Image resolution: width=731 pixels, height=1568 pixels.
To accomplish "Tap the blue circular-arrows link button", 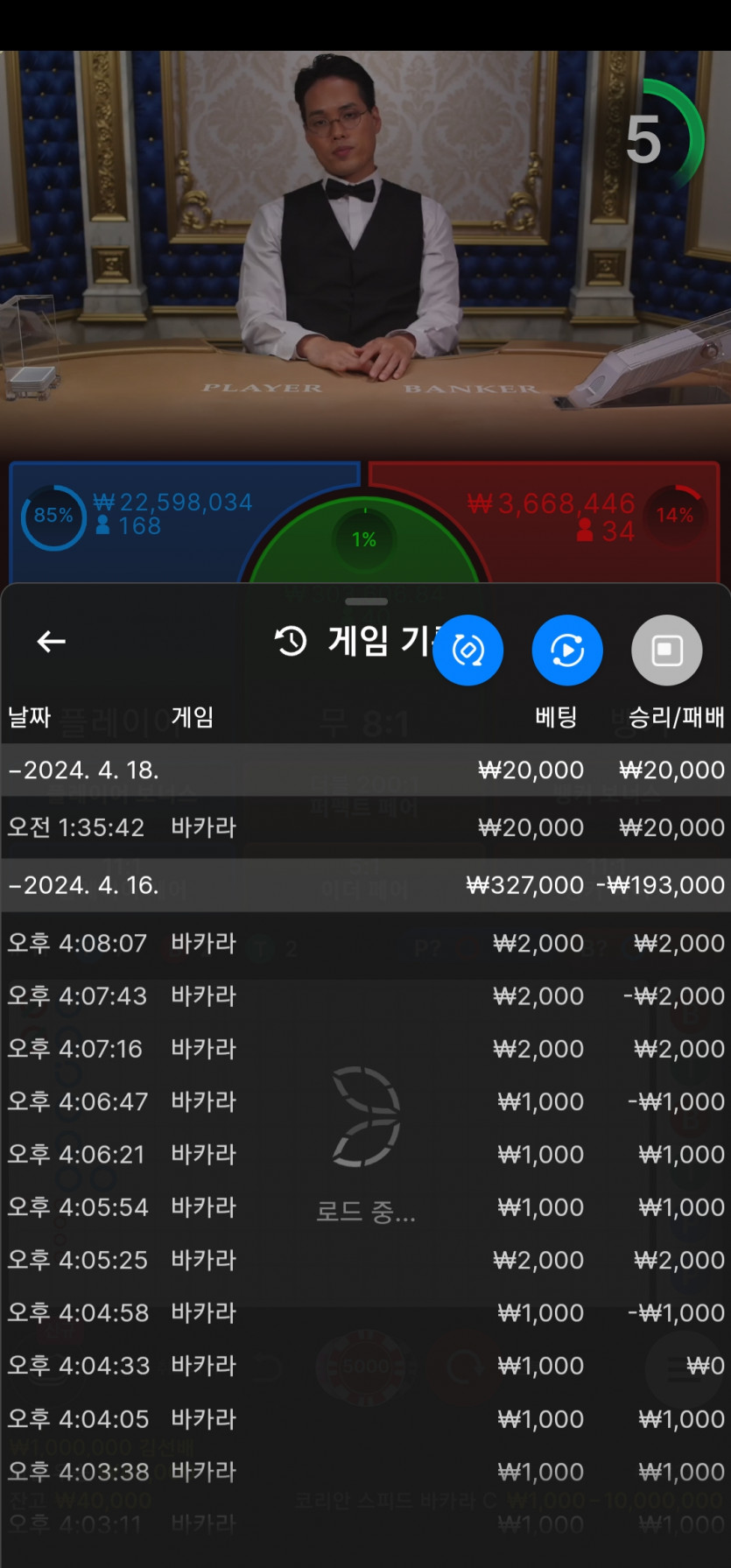I will click(x=467, y=650).
